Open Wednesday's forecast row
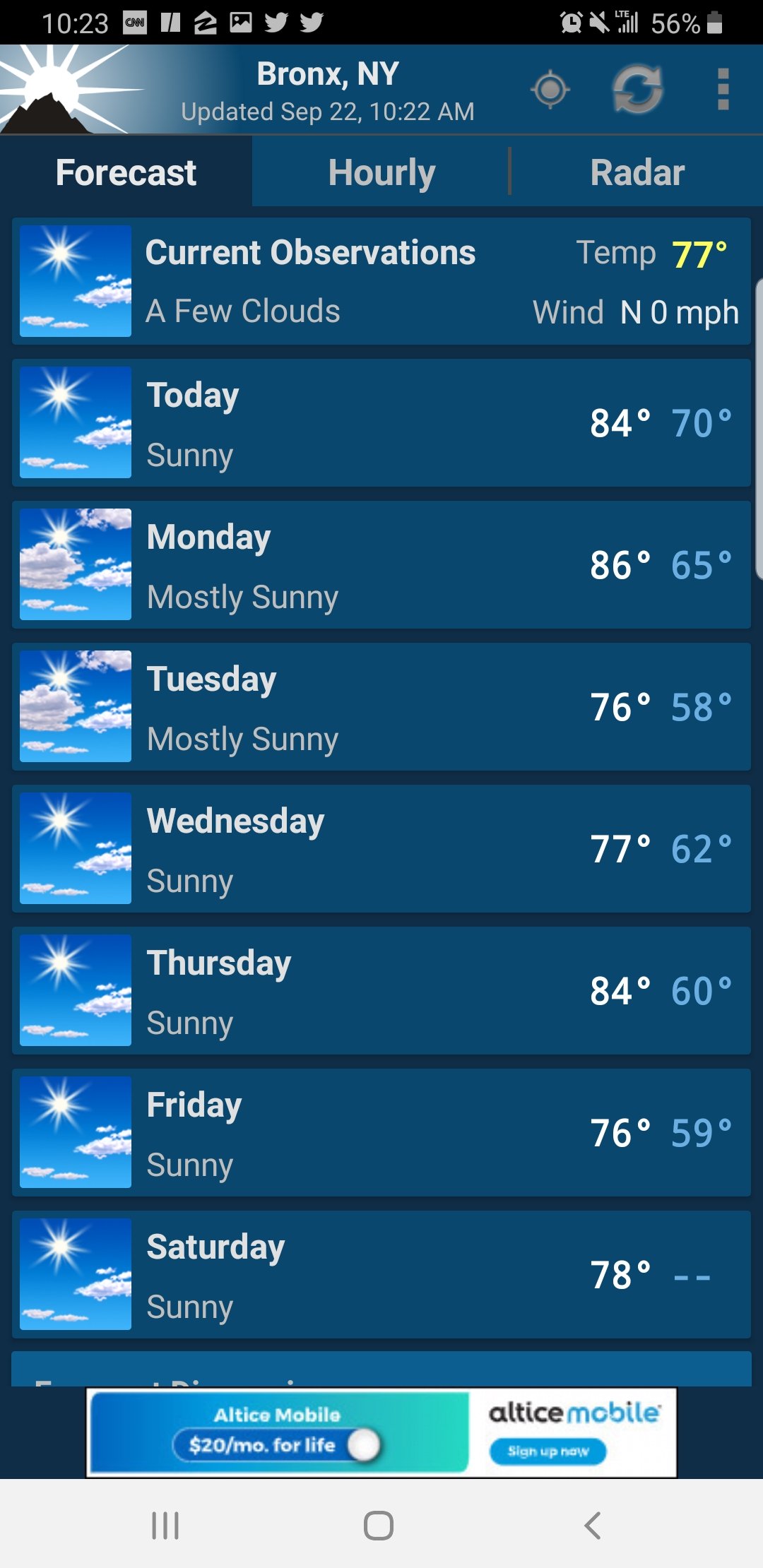The height and width of the screenshot is (1568, 763). (381, 848)
